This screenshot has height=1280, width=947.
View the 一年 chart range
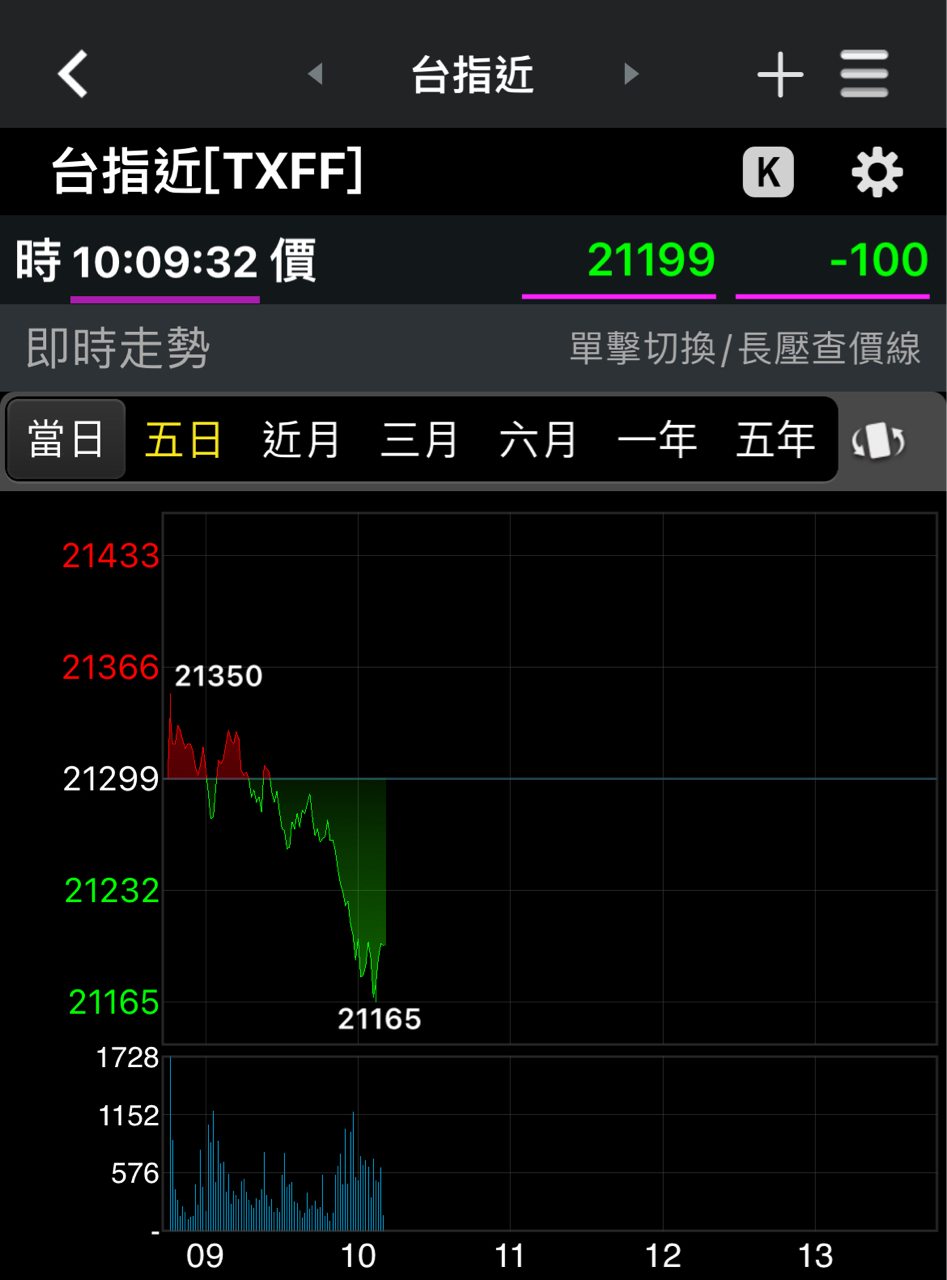coord(657,440)
